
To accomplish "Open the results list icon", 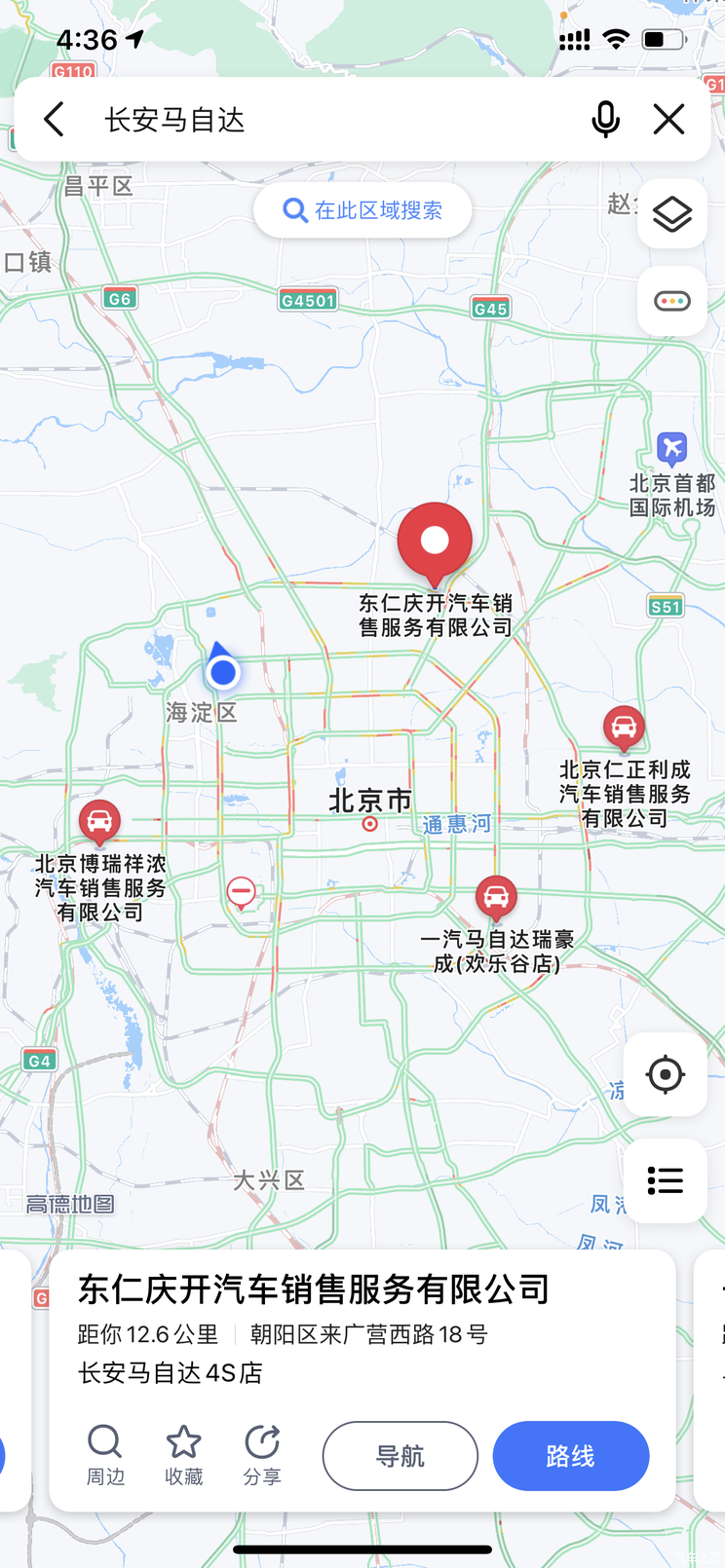I will [665, 1181].
